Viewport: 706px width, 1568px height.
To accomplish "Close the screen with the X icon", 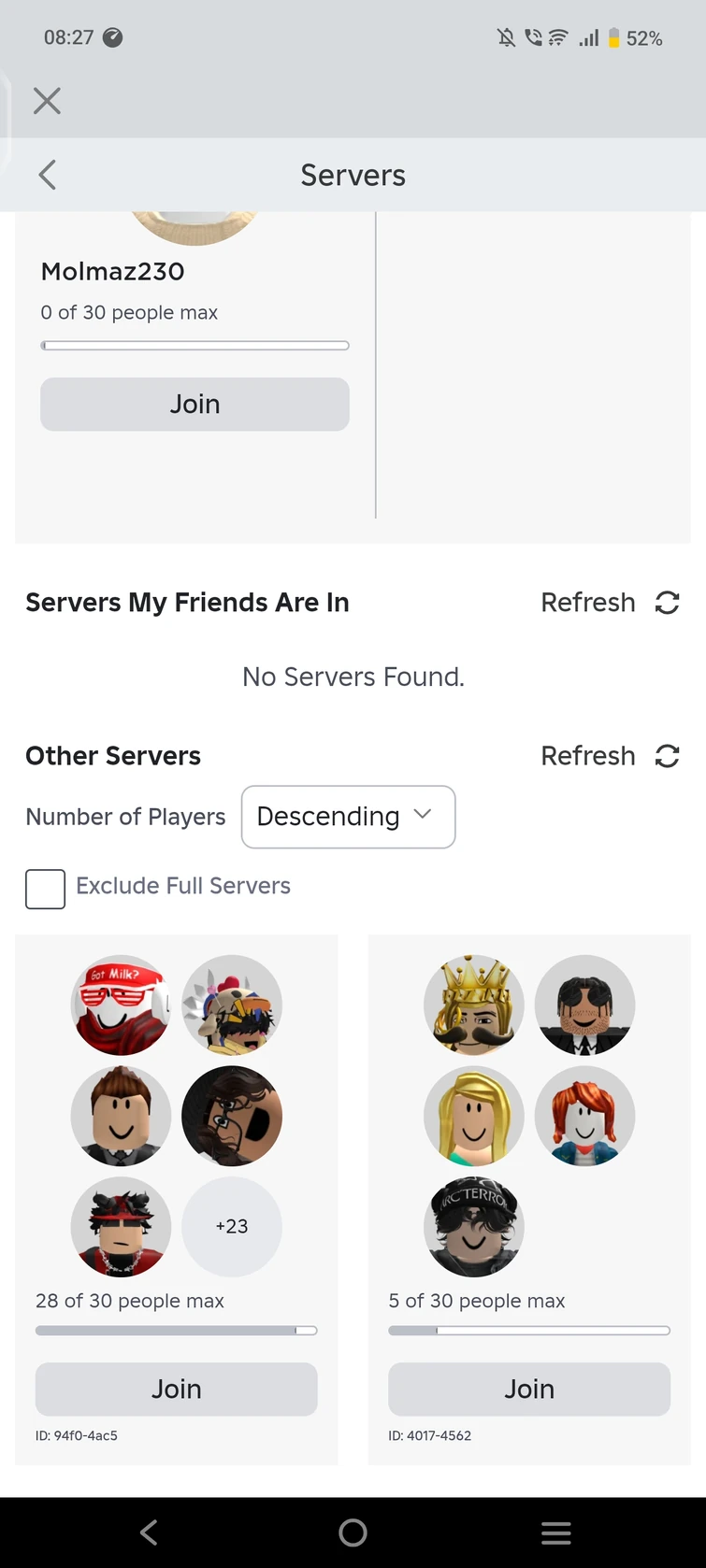I will (47, 101).
